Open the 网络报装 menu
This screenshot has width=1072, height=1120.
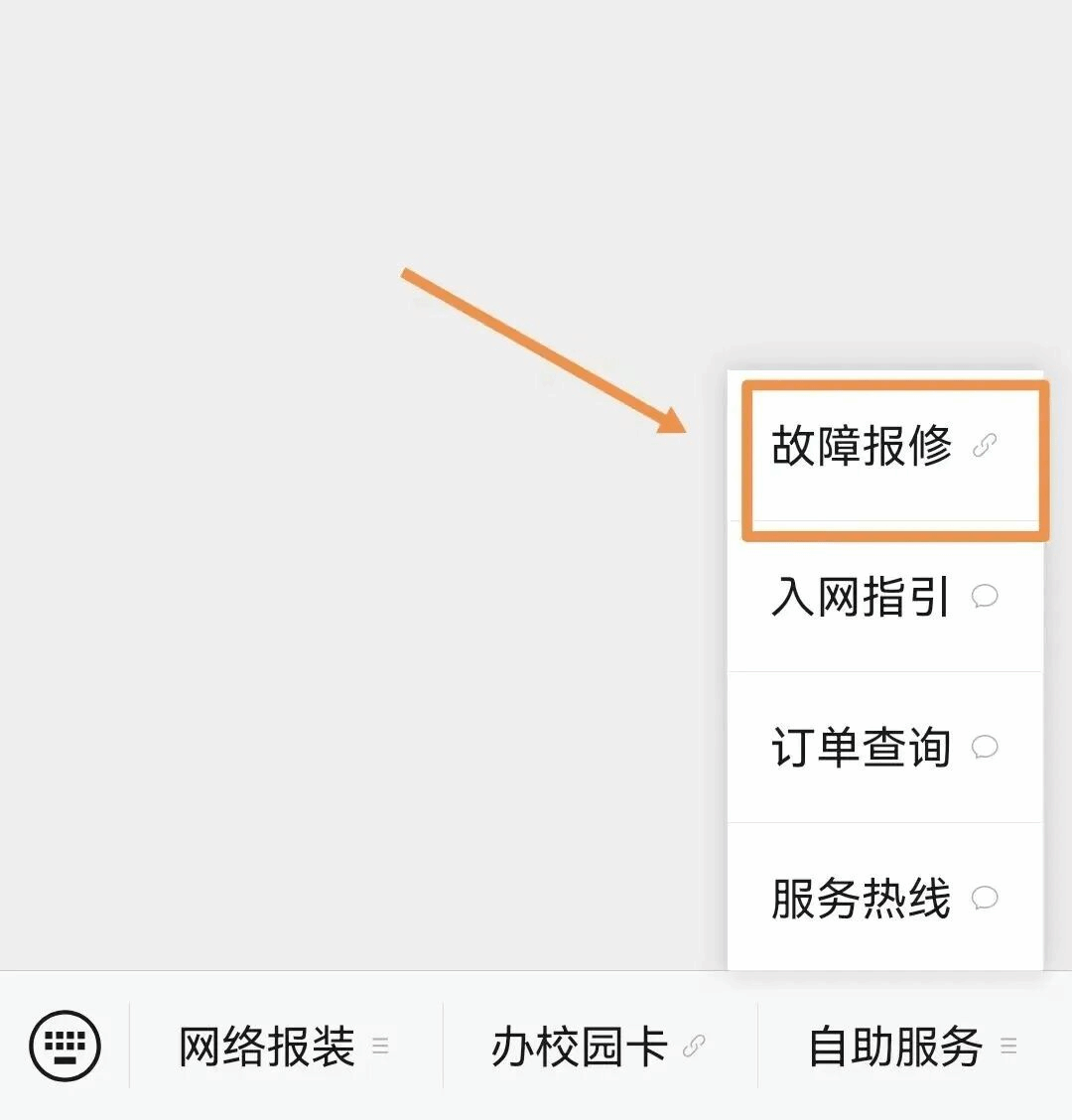(283, 1047)
